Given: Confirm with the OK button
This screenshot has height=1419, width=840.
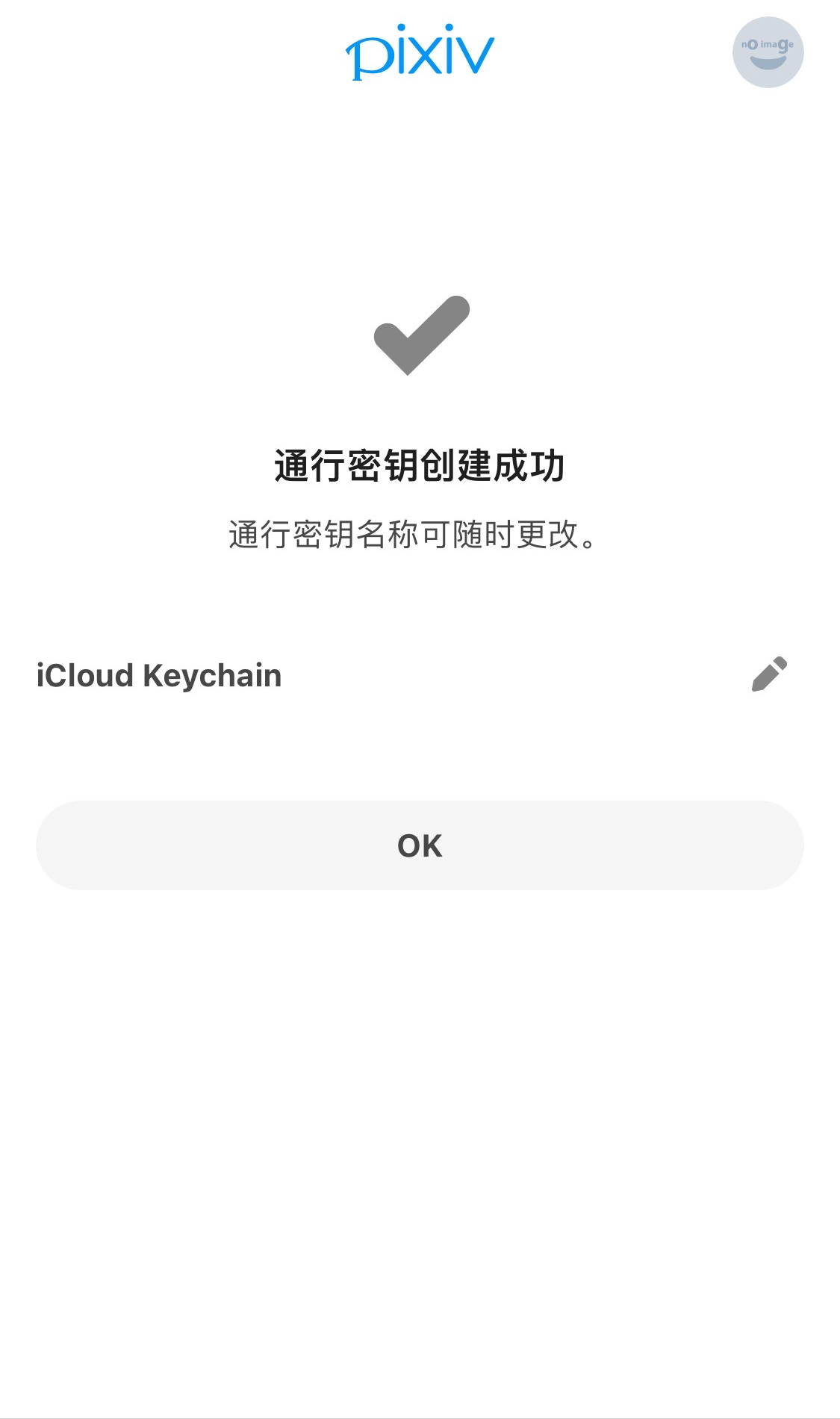Looking at the screenshot, I should (420, 845).
